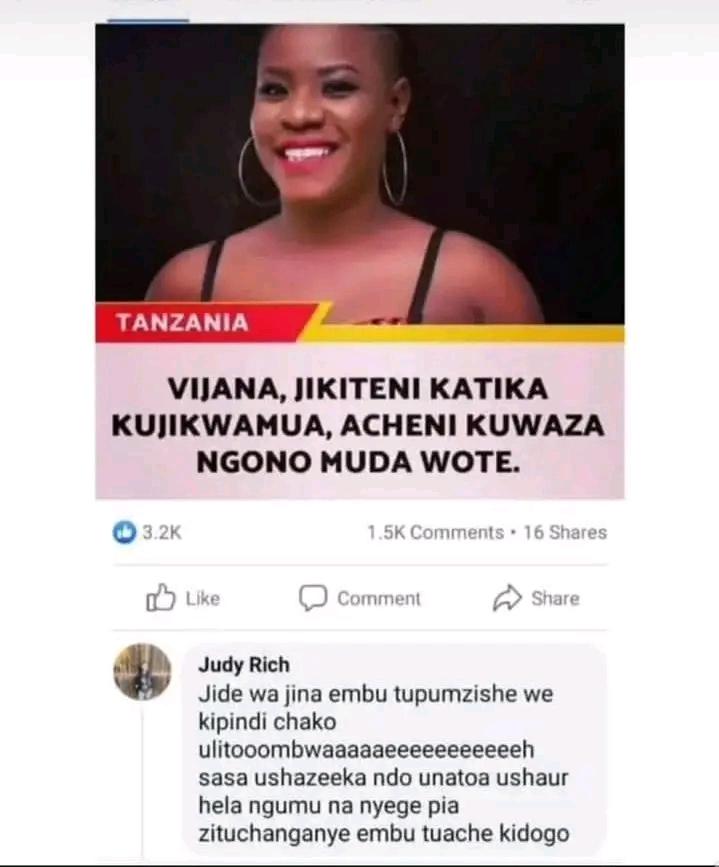Share this post

pos(536,598)
